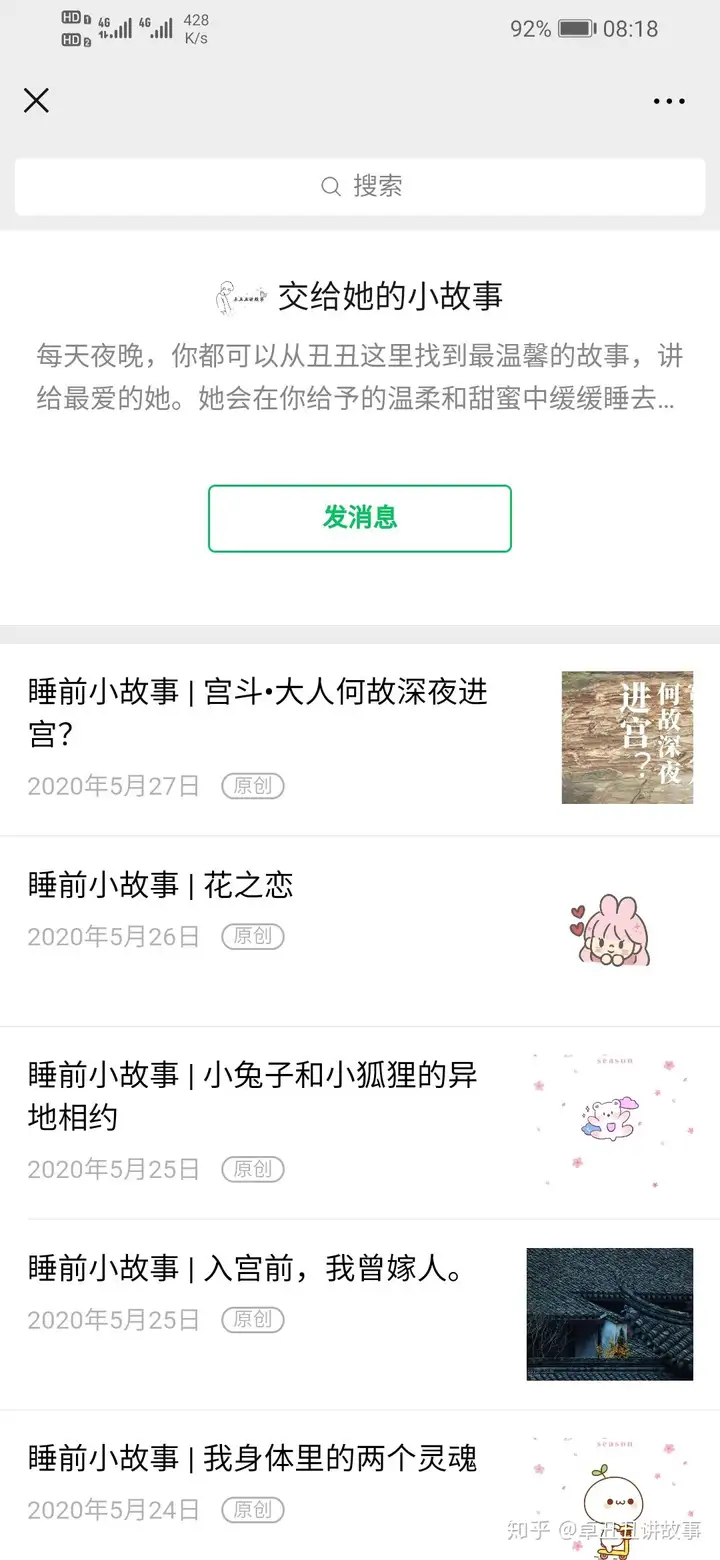Open 睡前小故事 | 我身体里的两个灵魂

(255, 1460)
